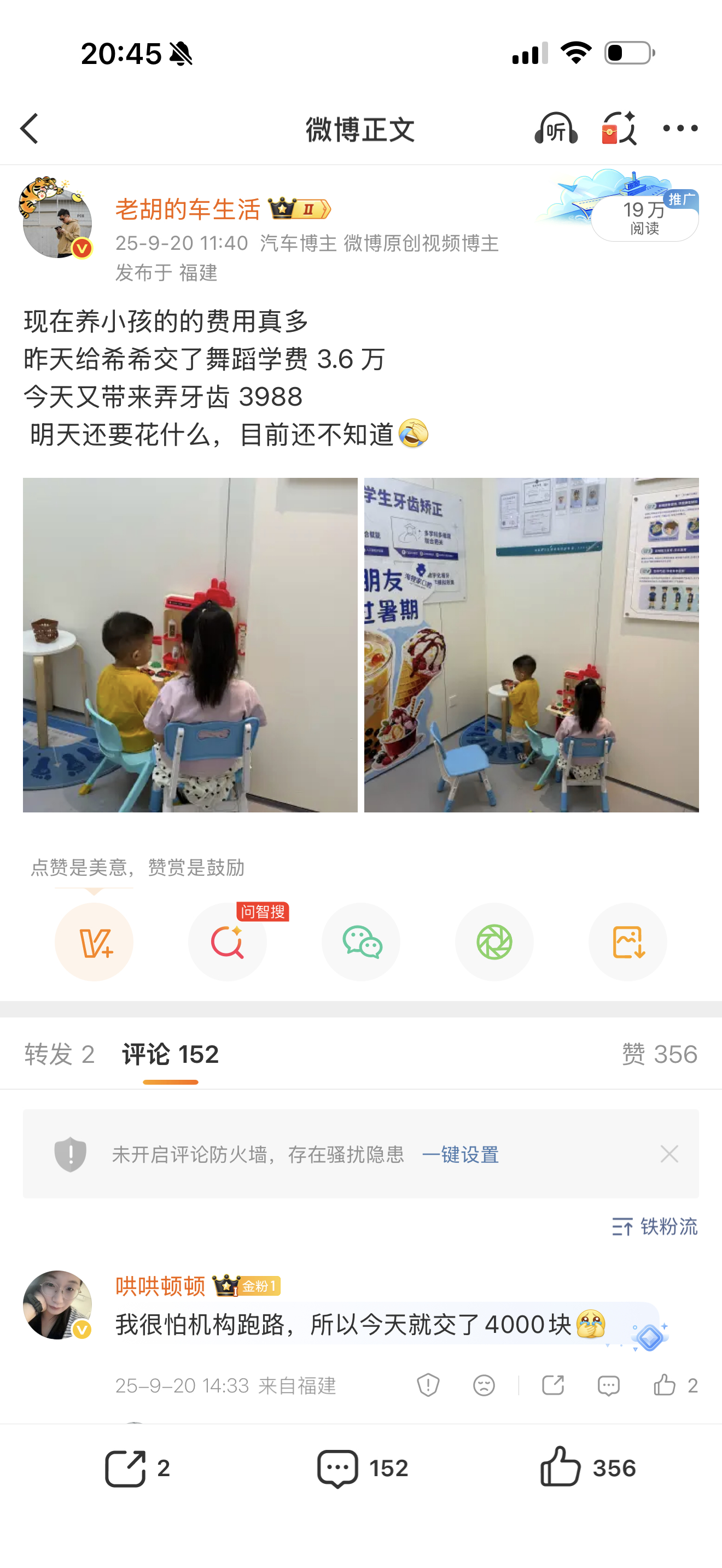Viewport: 722px width, 1568px height.
Task: Share the post via the WeChat icon
Action: click(x=360, y=941)
